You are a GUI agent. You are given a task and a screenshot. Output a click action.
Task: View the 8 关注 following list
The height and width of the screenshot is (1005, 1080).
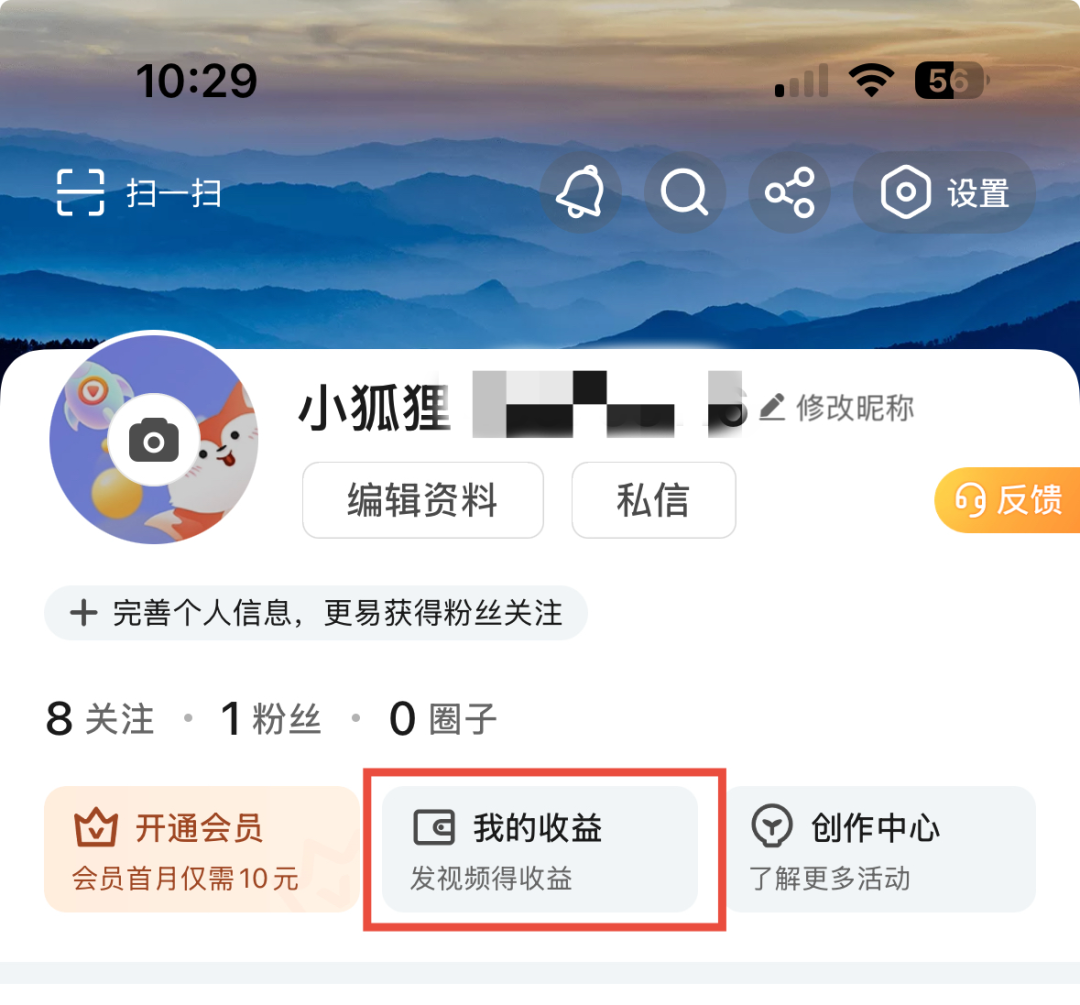click(100, 719)
